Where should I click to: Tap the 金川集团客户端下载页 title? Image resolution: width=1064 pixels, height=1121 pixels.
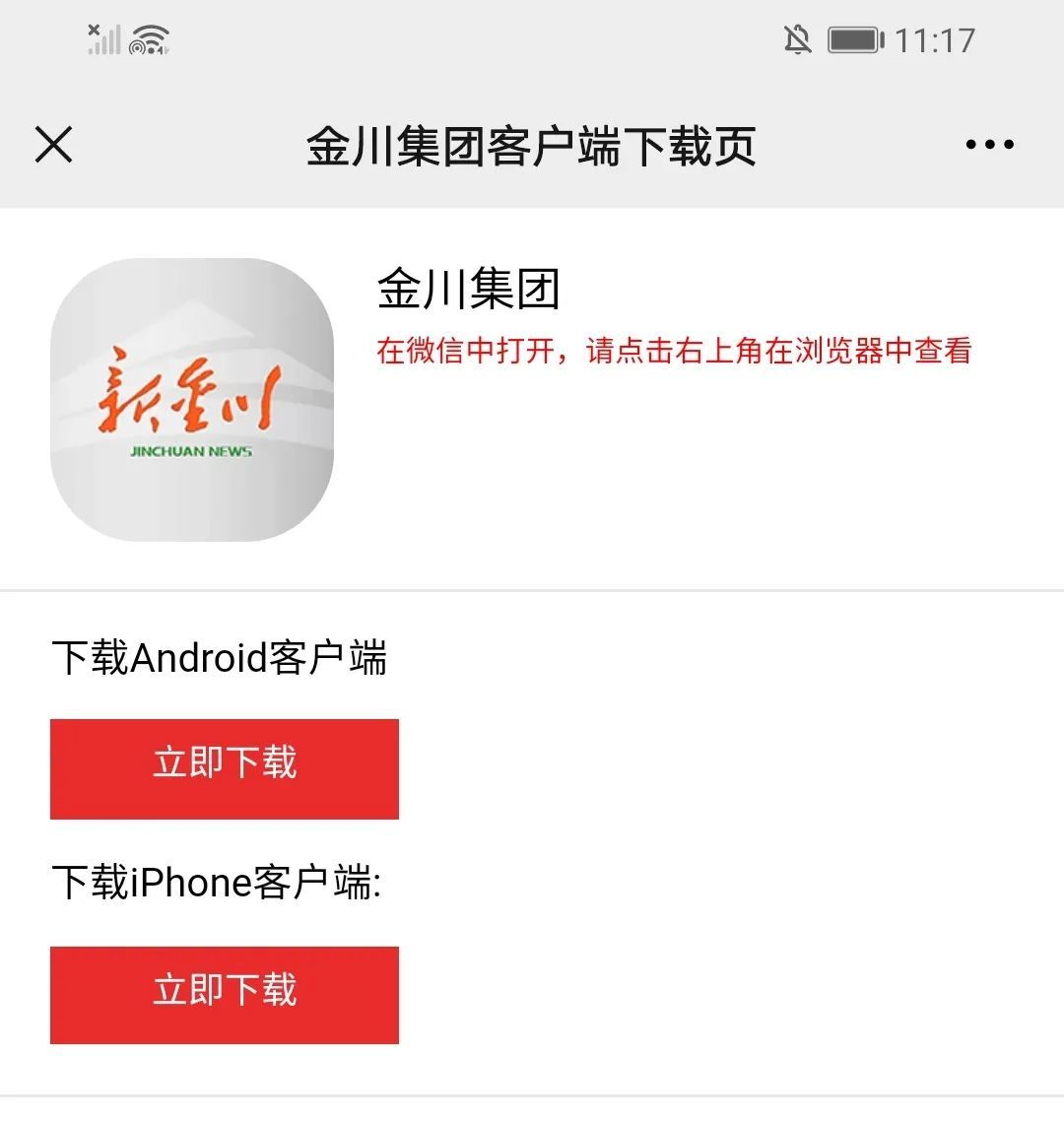(532, 144)
